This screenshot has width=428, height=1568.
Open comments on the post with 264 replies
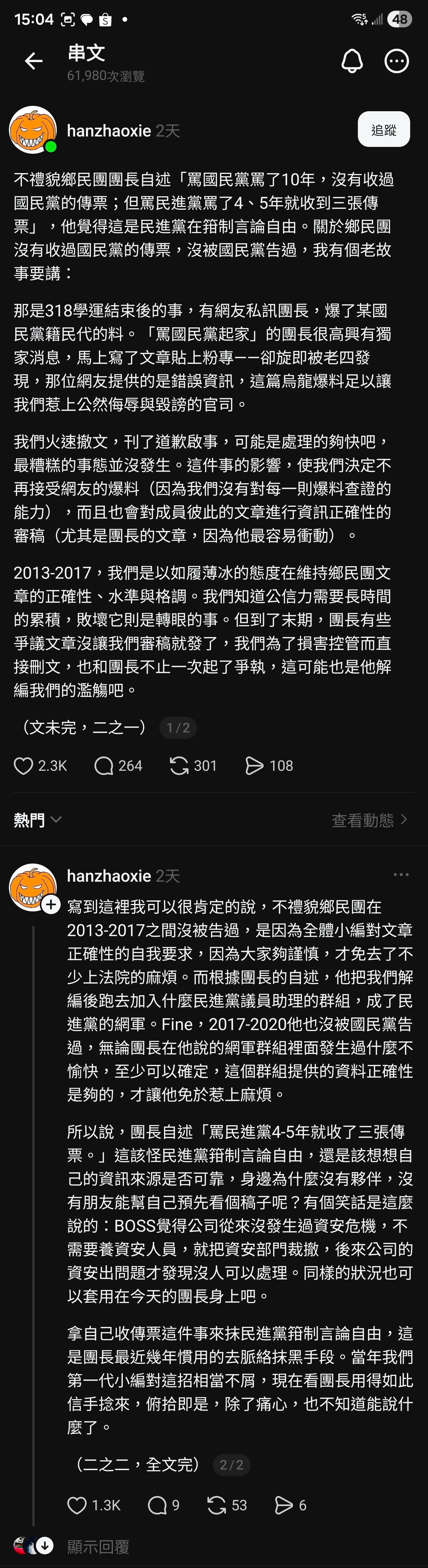click(x=104, y=766)
